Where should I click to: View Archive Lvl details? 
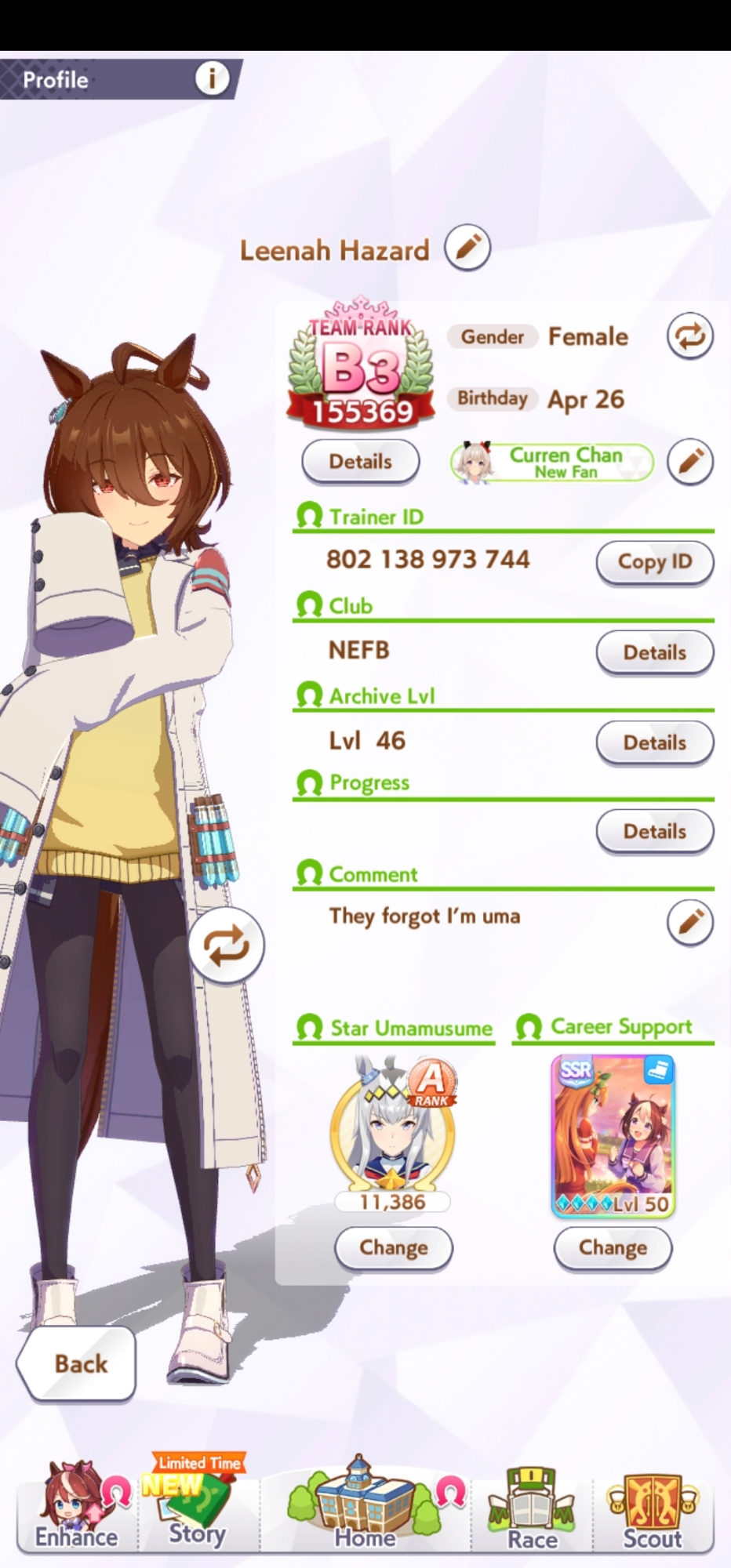[x=654, y=742]
